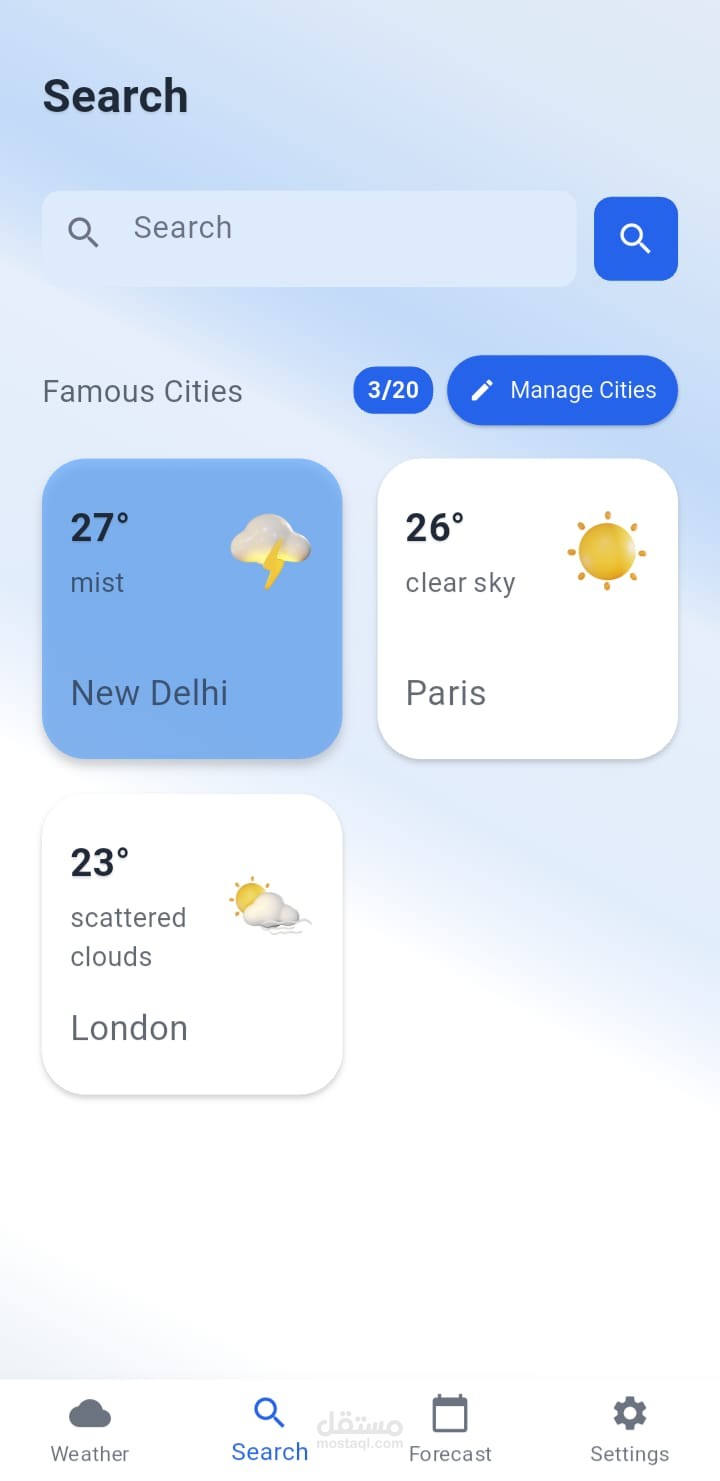Focus the Search text field
The width and height of the screenshot is (720, 1481).
coord(309,239)
